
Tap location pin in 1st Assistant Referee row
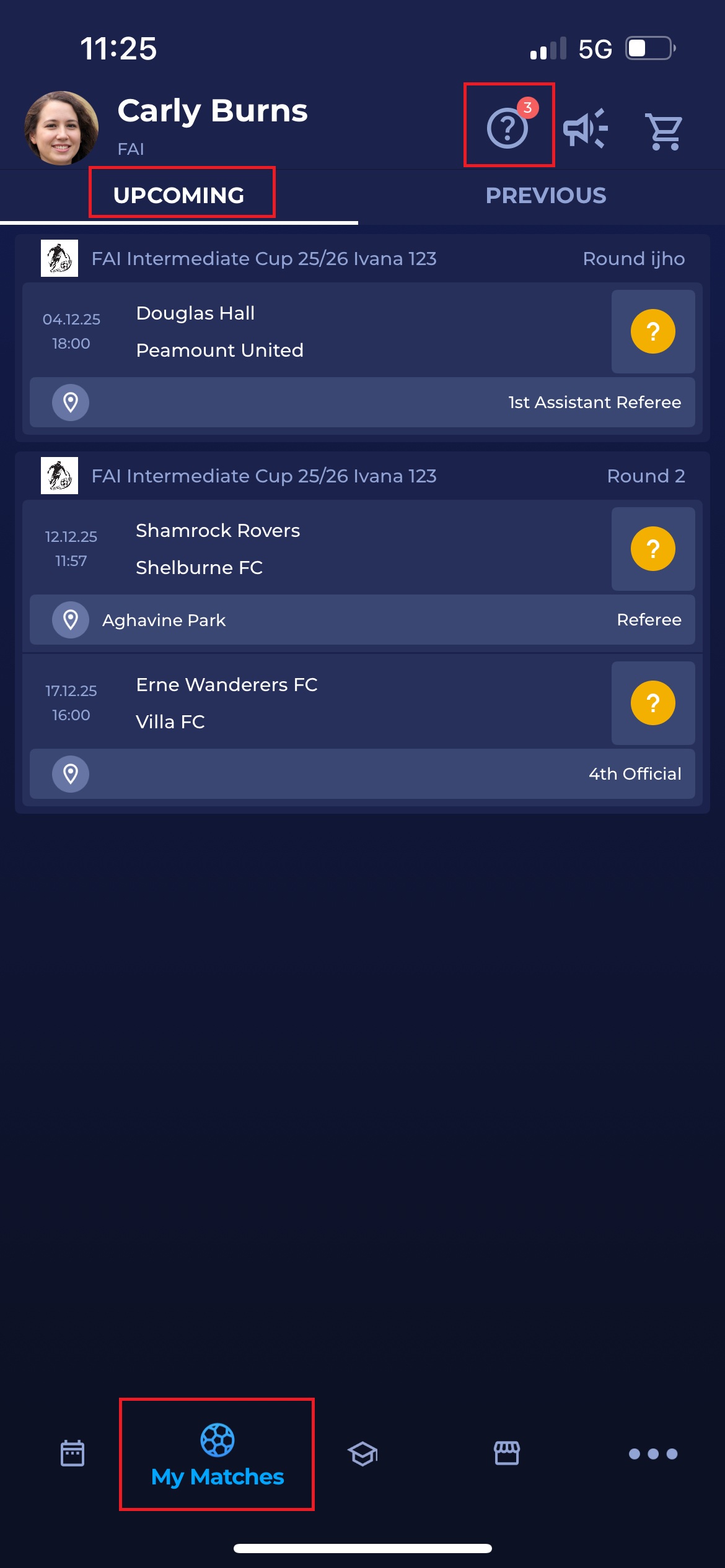pos(71,403)
